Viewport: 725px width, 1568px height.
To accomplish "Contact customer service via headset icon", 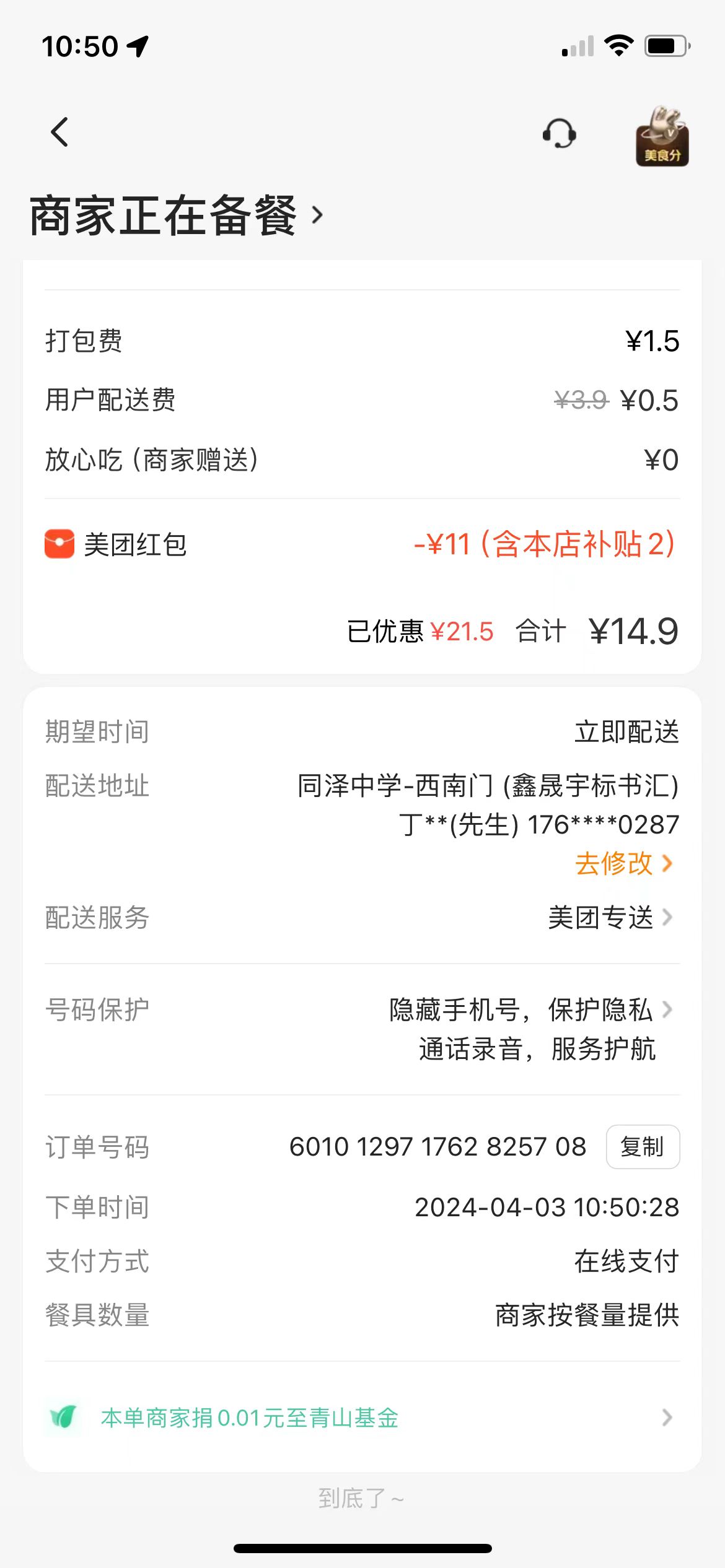I will point(559,133).
